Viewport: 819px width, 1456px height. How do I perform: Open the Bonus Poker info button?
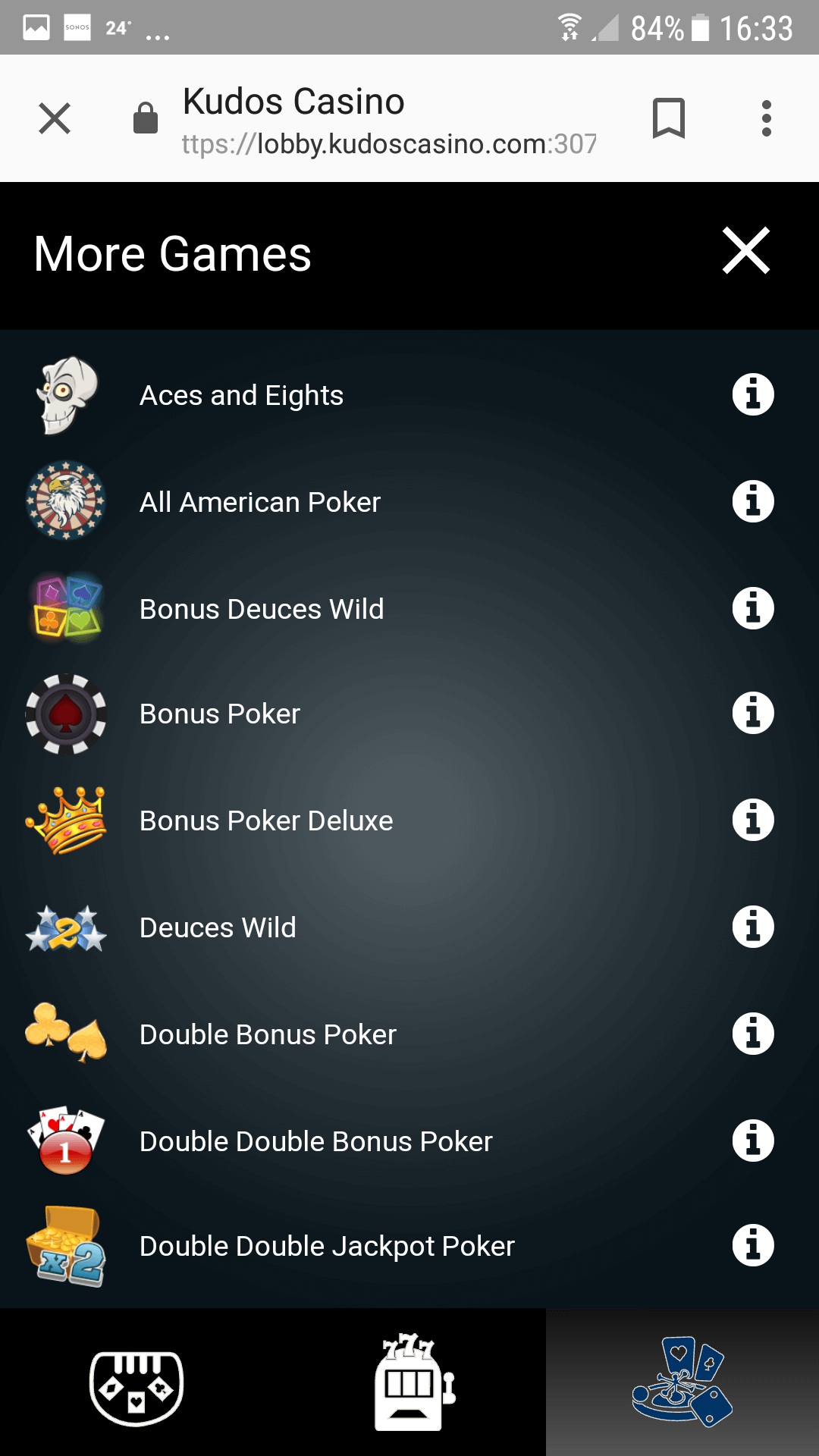(752, 713)
